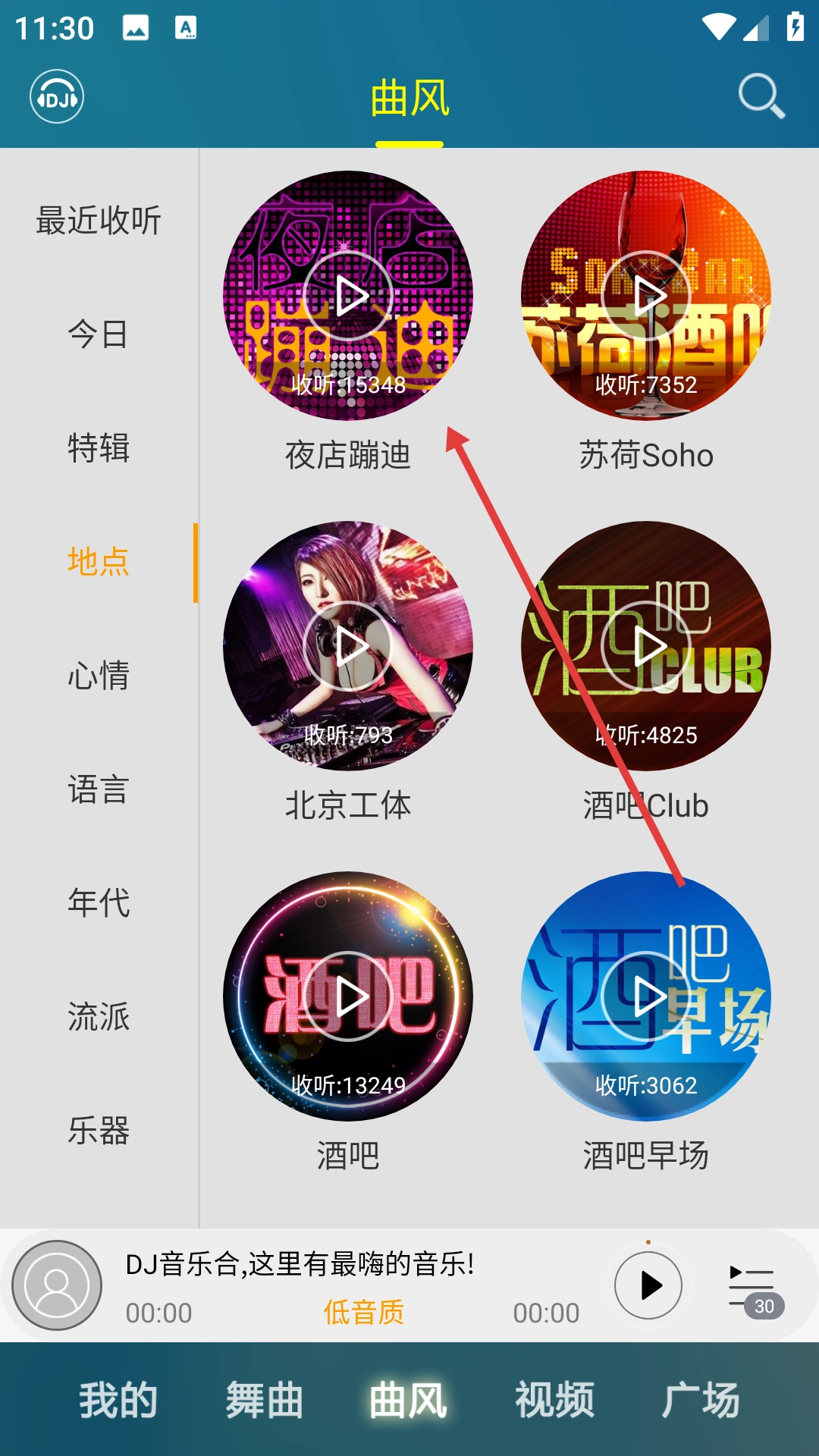Image resolution: width=819 pixels, height=1456 pixels.
Task: Switch to the 乐器 category
Action: point(99,1131)
